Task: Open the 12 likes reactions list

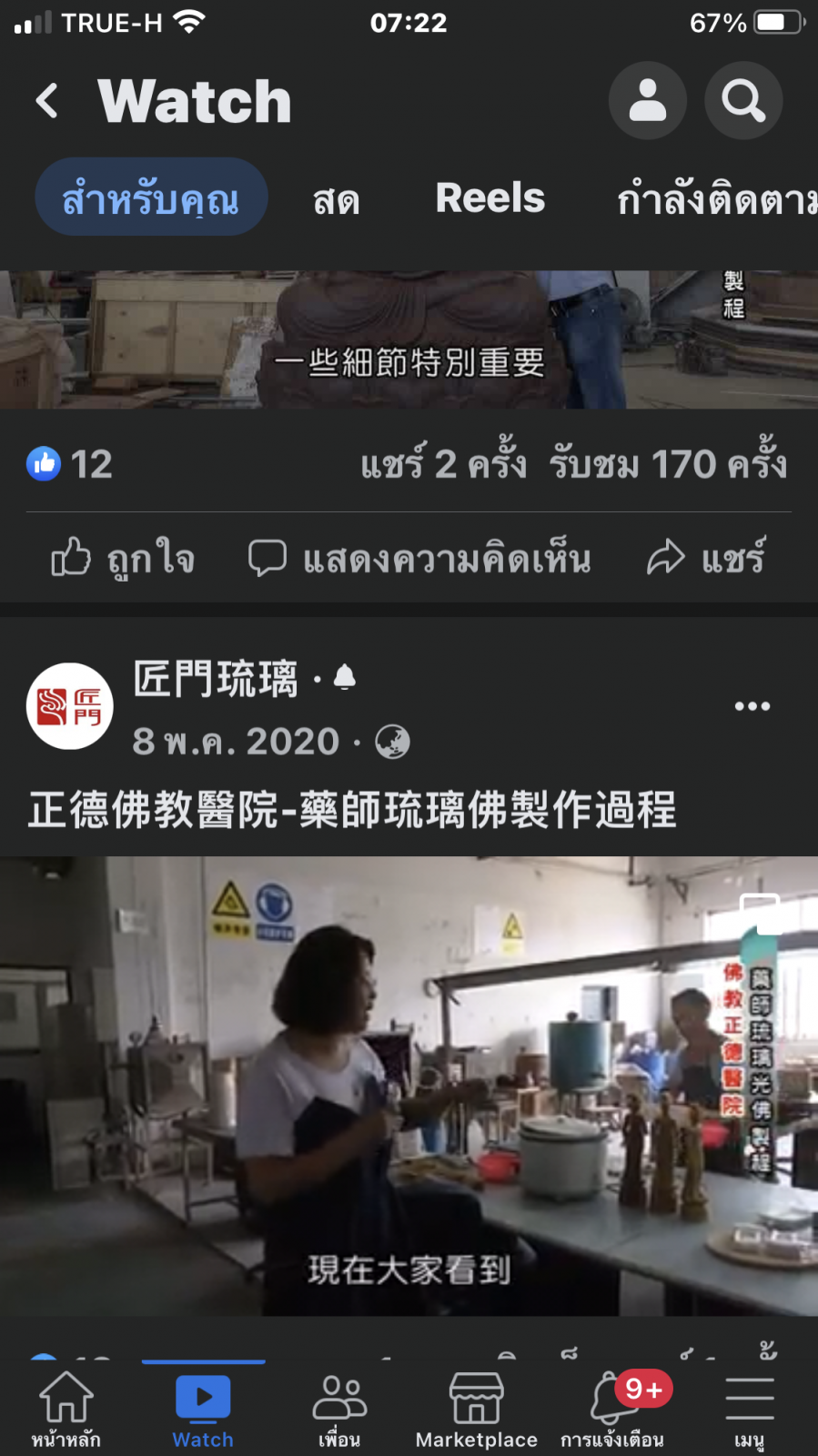Action: tap(69, 464)
